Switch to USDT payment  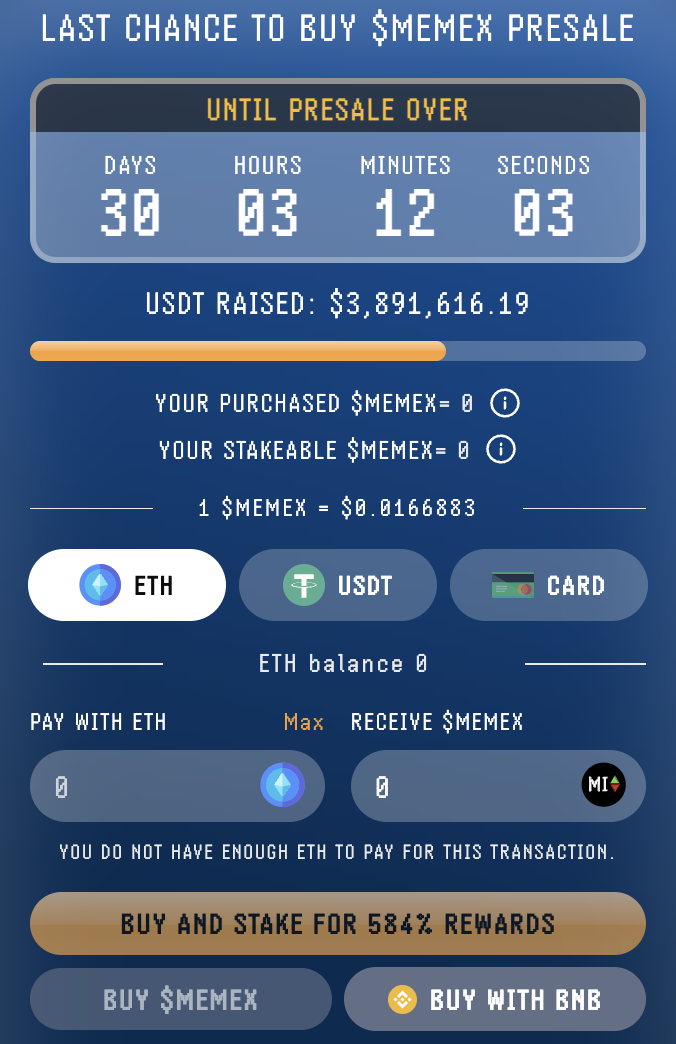(x=338, y=585)
